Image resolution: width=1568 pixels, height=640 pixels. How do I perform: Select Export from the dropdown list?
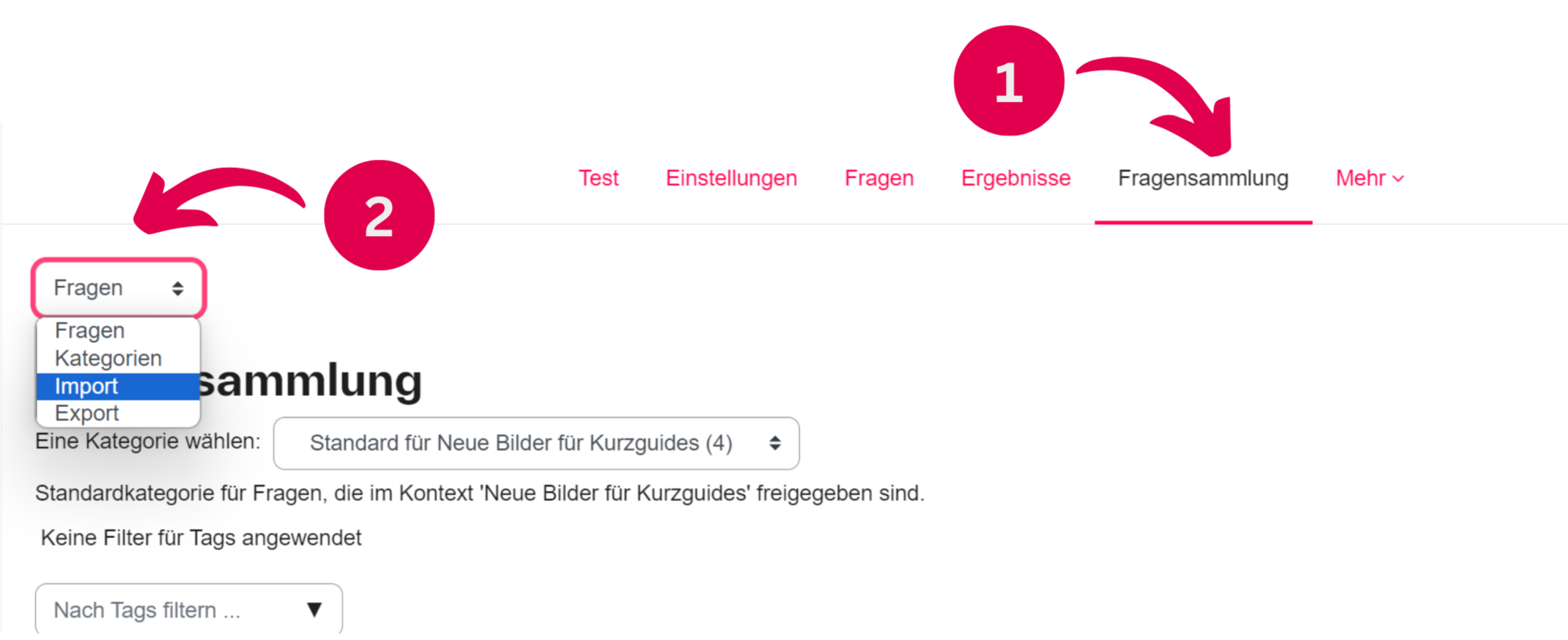click(86, 413)
